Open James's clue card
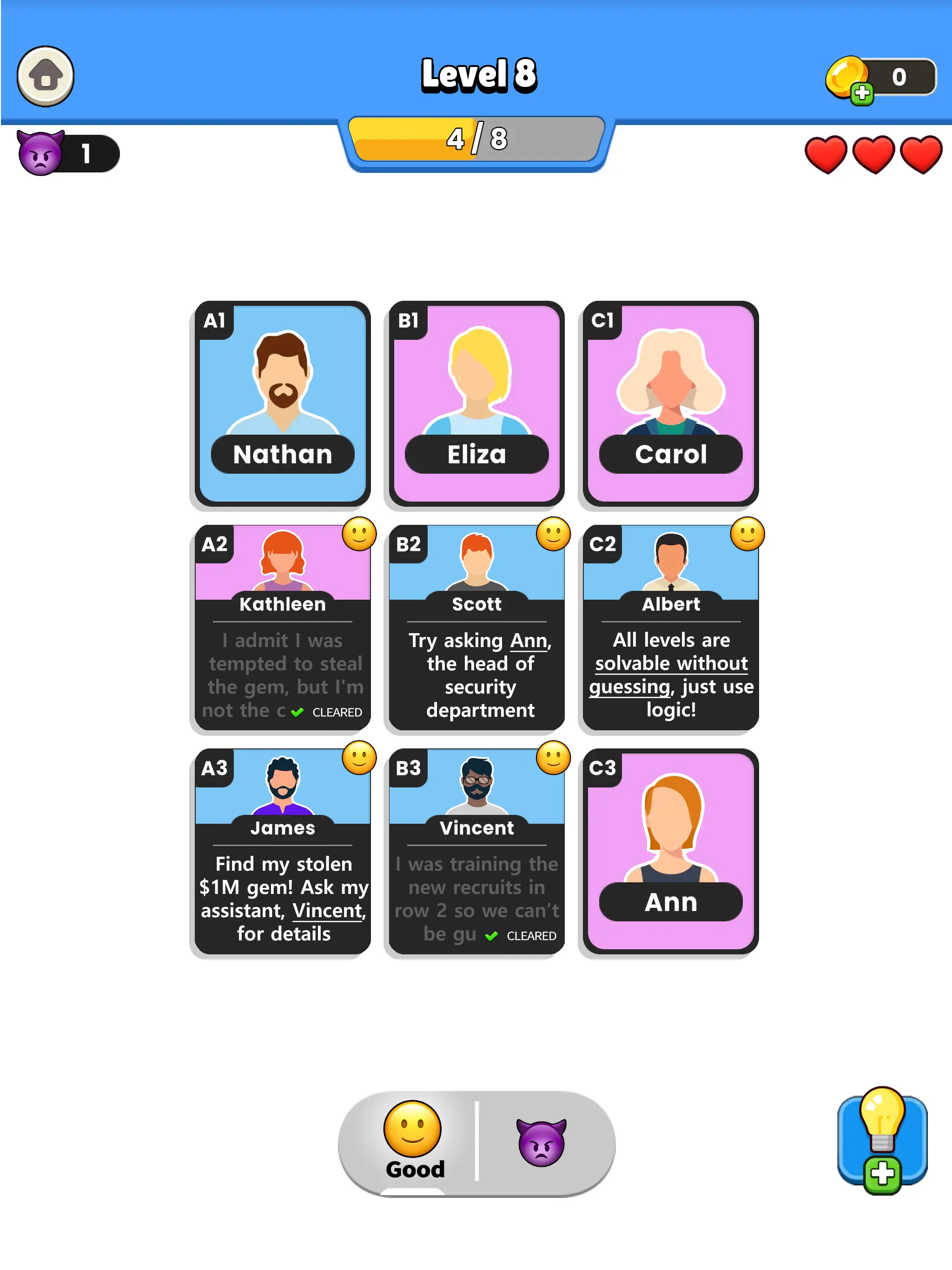Screen dimensions: 952x1270 click(283, 851)
